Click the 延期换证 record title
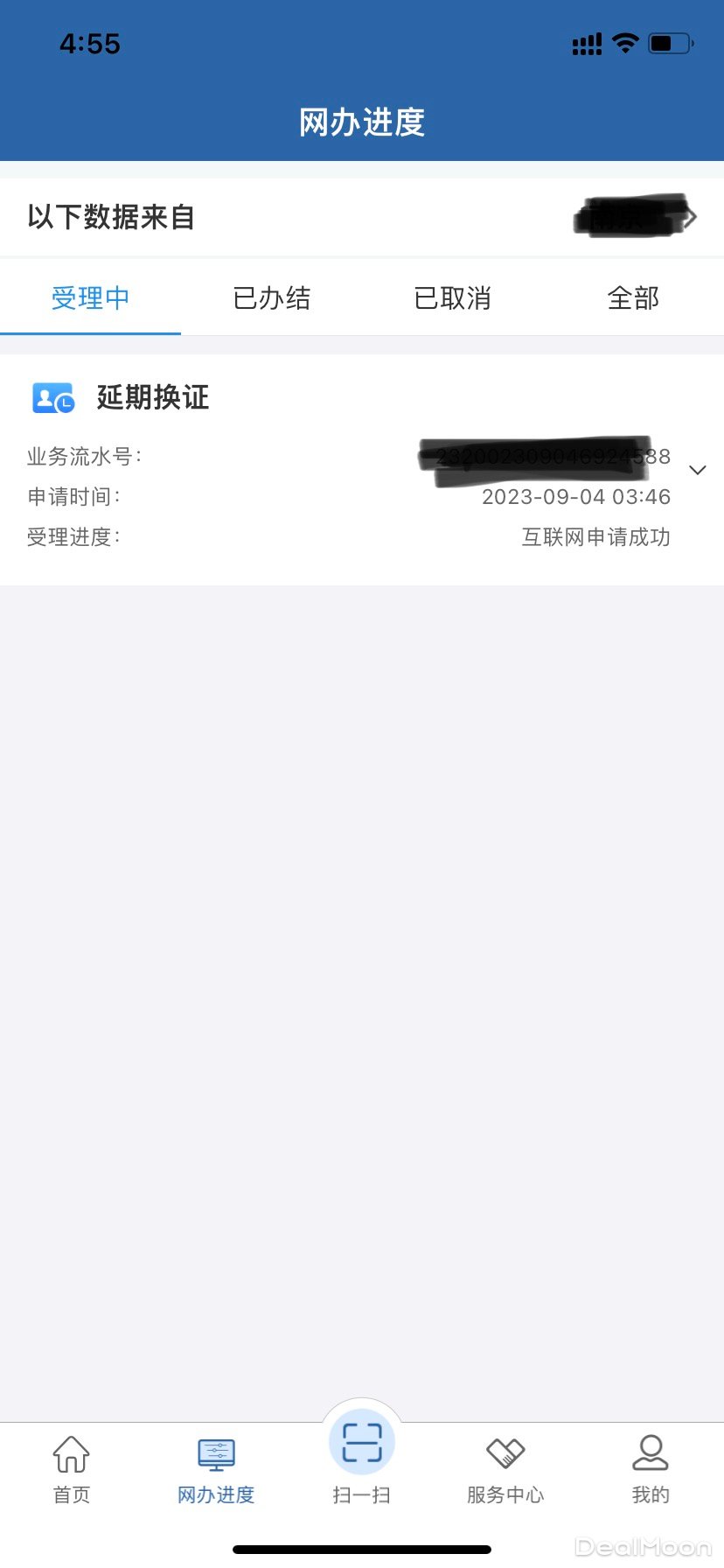724x1568 pixels. [x=151, y=396]
